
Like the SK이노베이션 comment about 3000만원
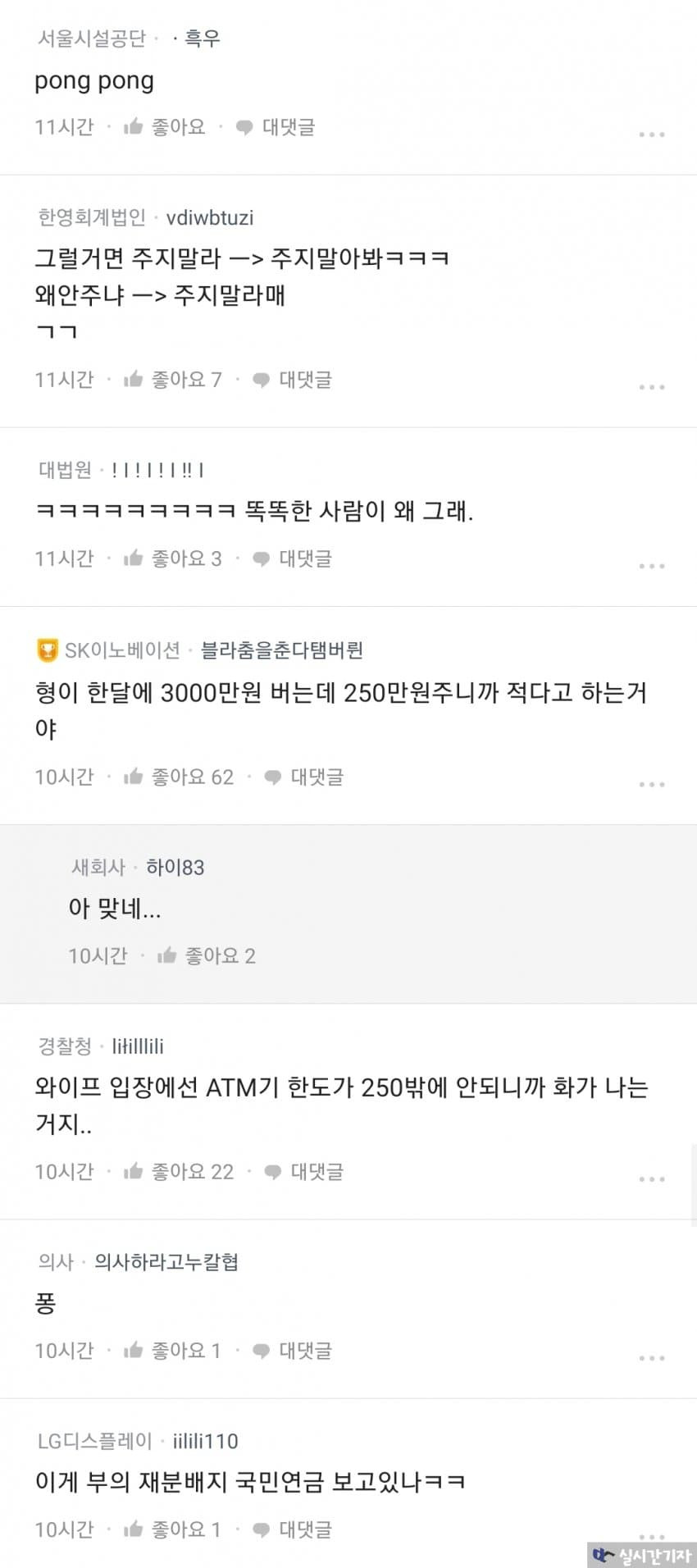pyautogui.click(x=178, y=777)
